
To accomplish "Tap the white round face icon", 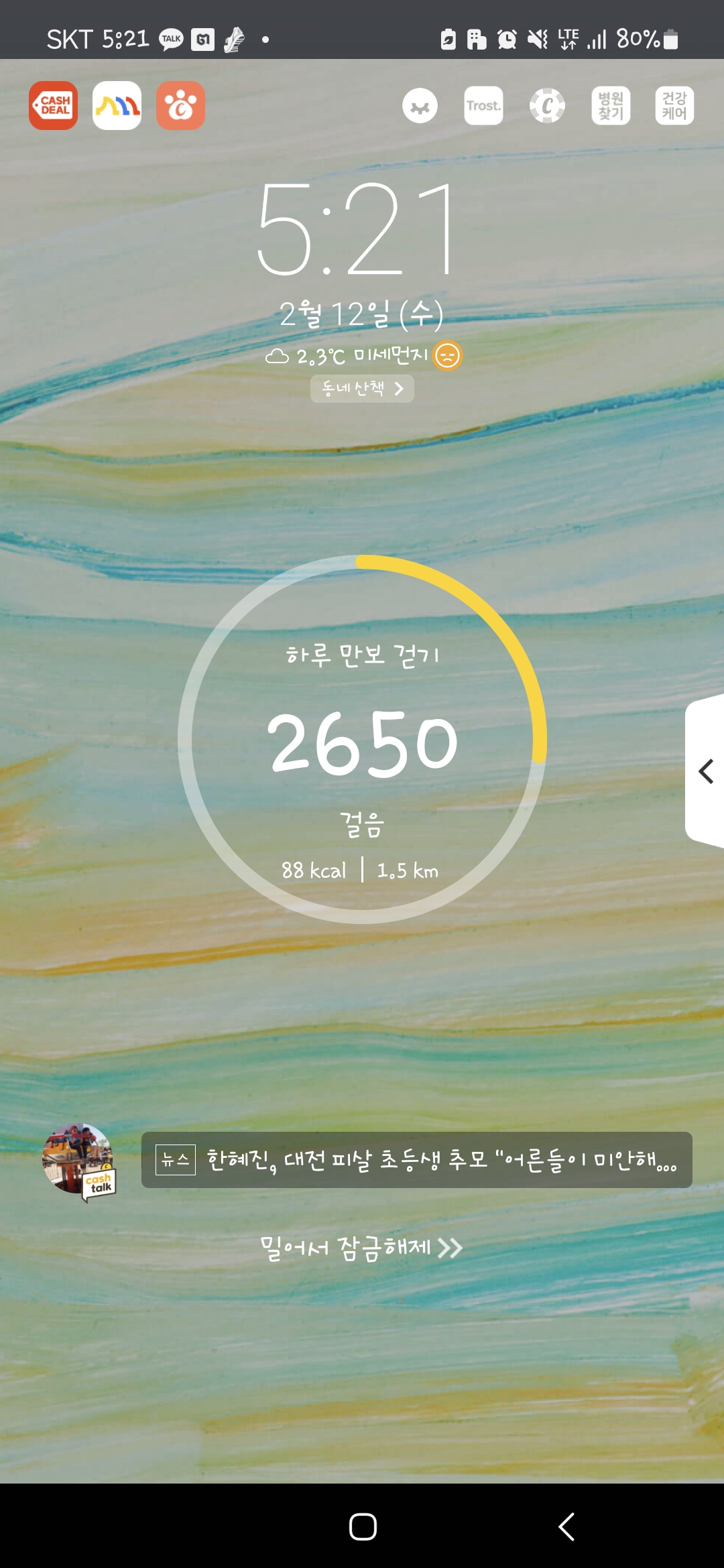I will [420, 106].
